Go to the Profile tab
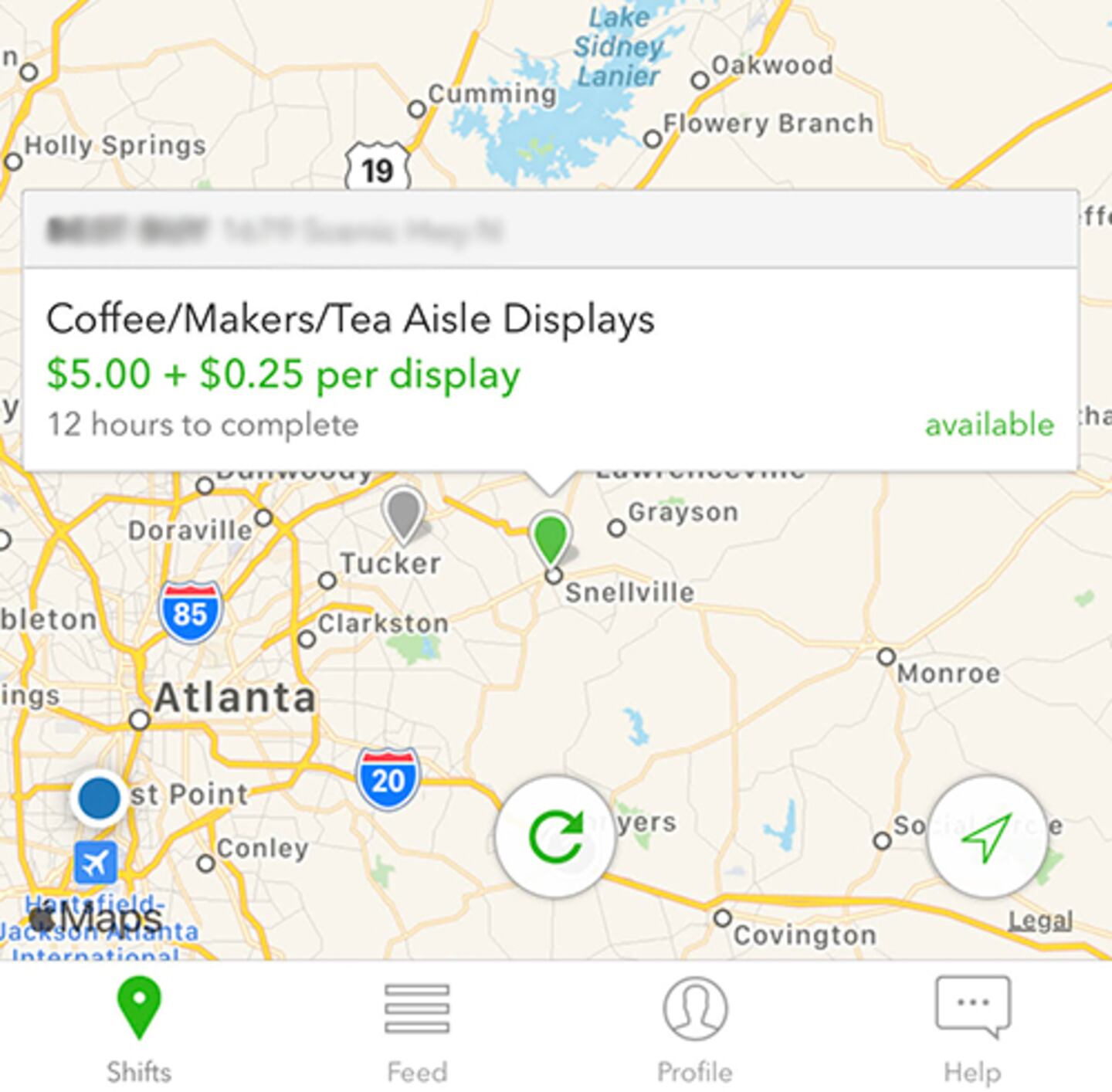 click(694, 1029)
